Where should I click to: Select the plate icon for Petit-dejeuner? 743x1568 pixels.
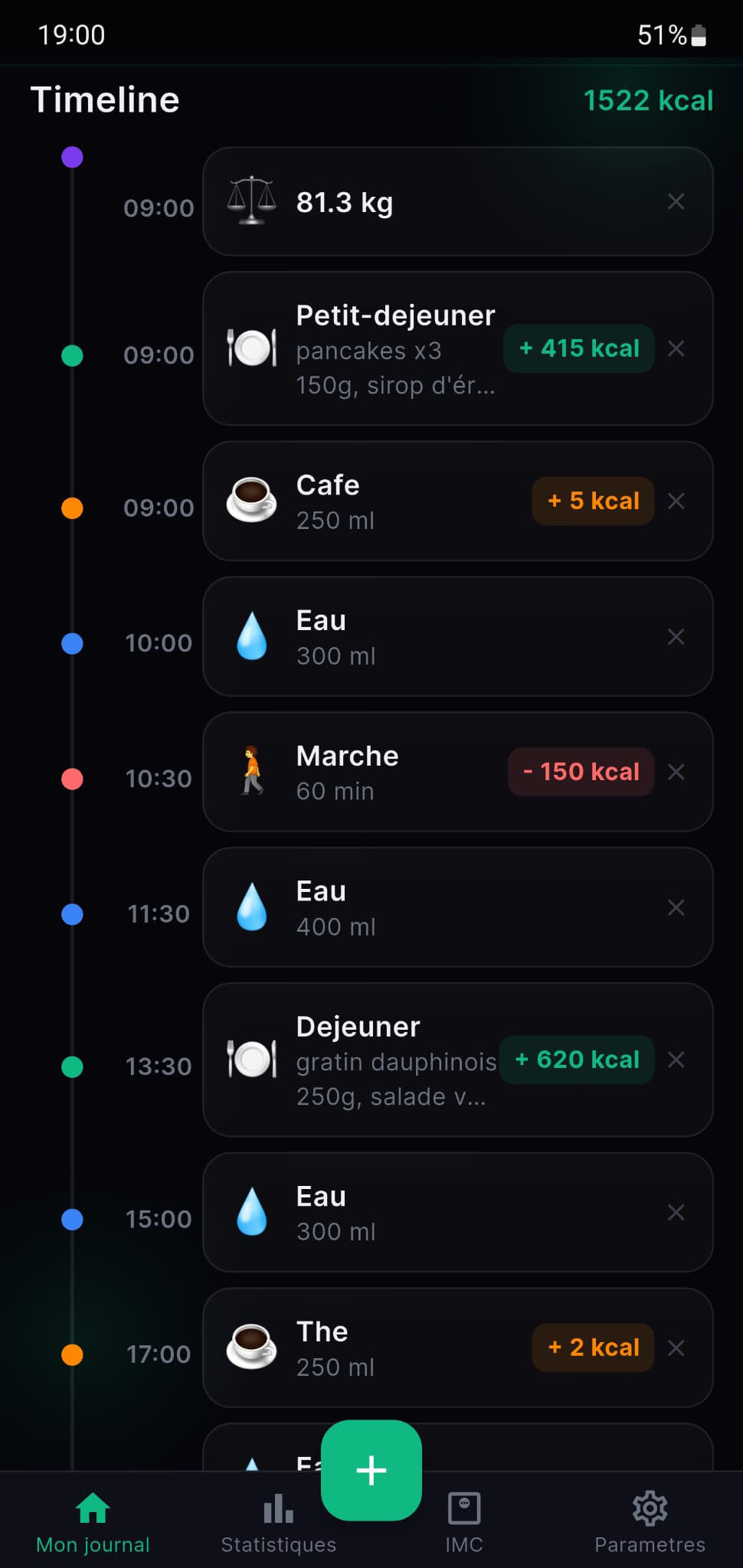click(x=253, y=348)
